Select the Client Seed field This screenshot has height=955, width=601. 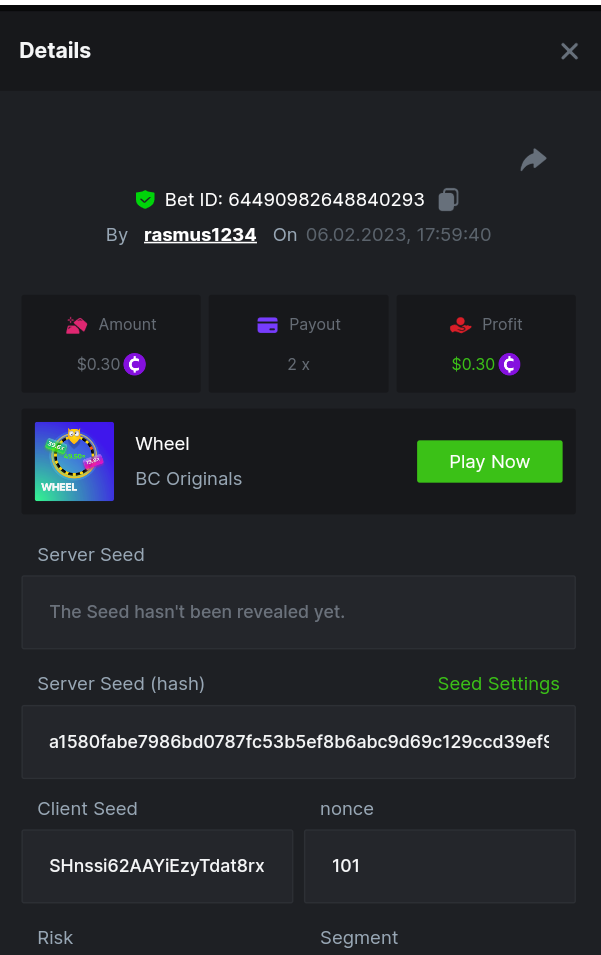pyautogui.click(x=157, y=866)
